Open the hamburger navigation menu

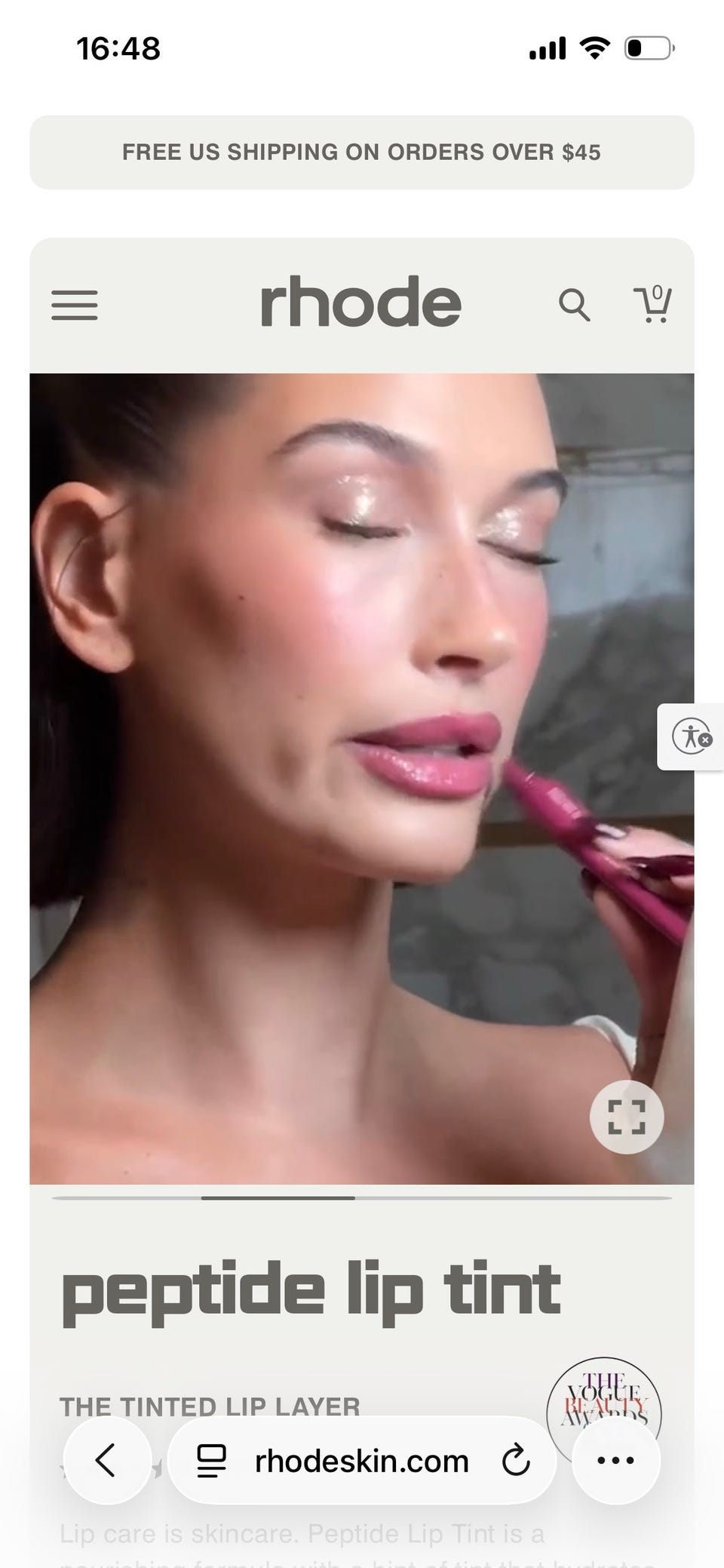(75, 306)
